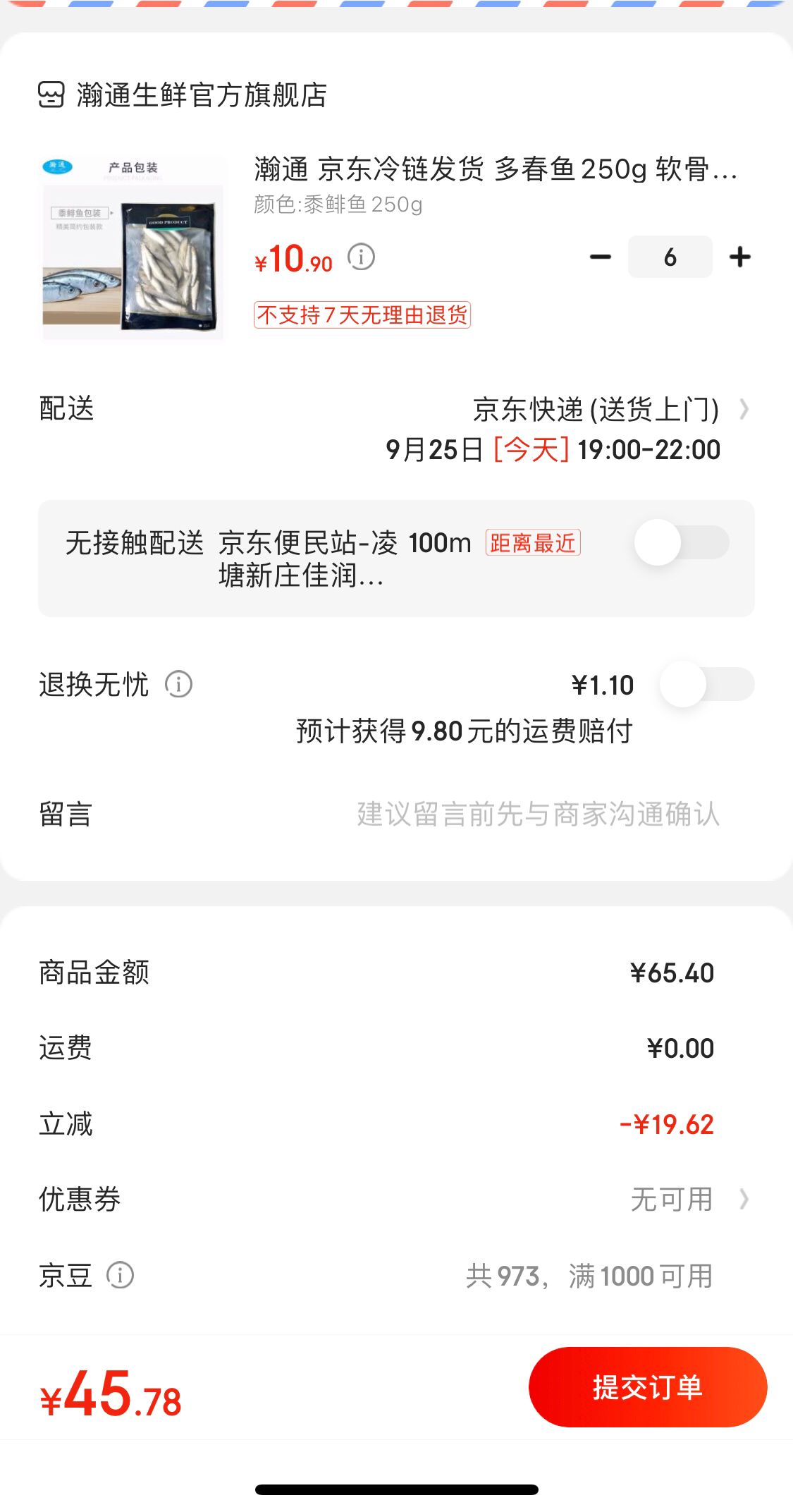Click the info icon beside 退换无忧
Viewport: 793px width, 1512px height.
tap(178, 683)
